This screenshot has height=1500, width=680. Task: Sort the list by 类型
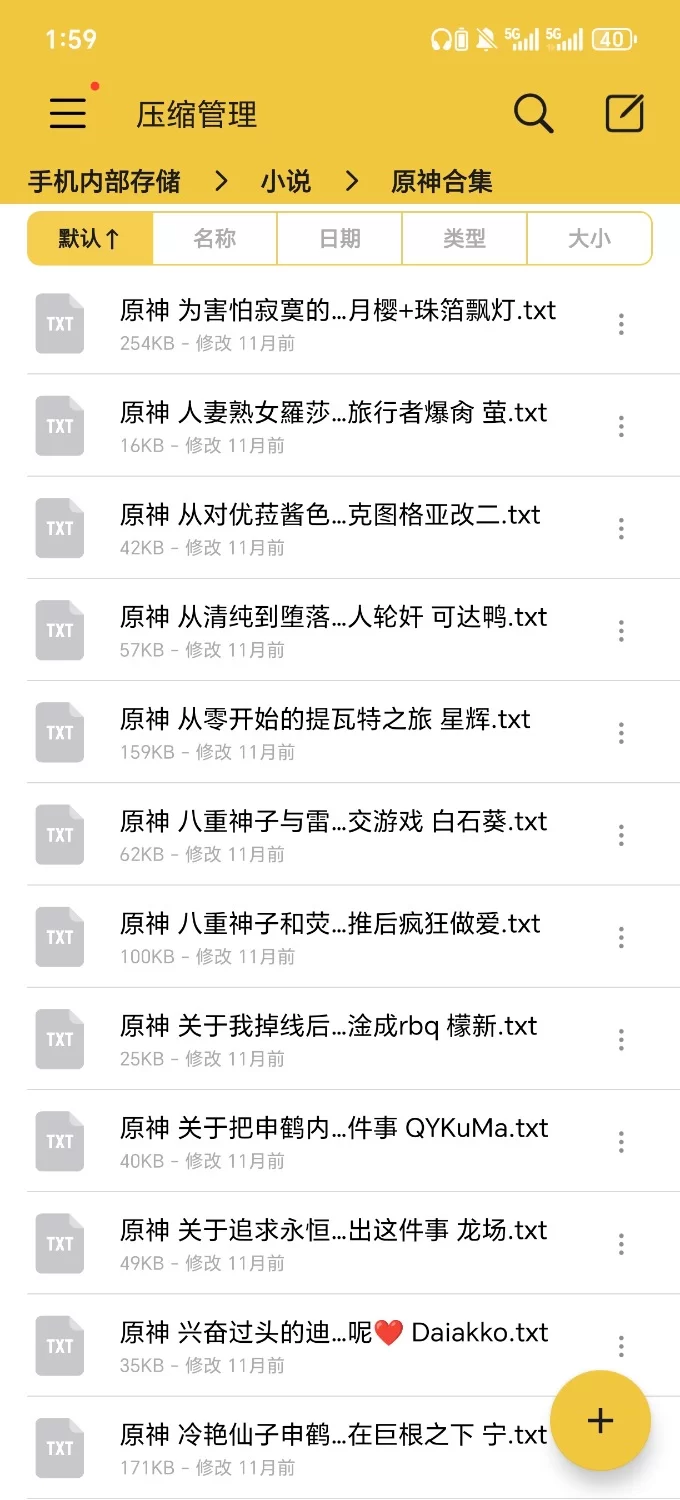coord(464,238)
